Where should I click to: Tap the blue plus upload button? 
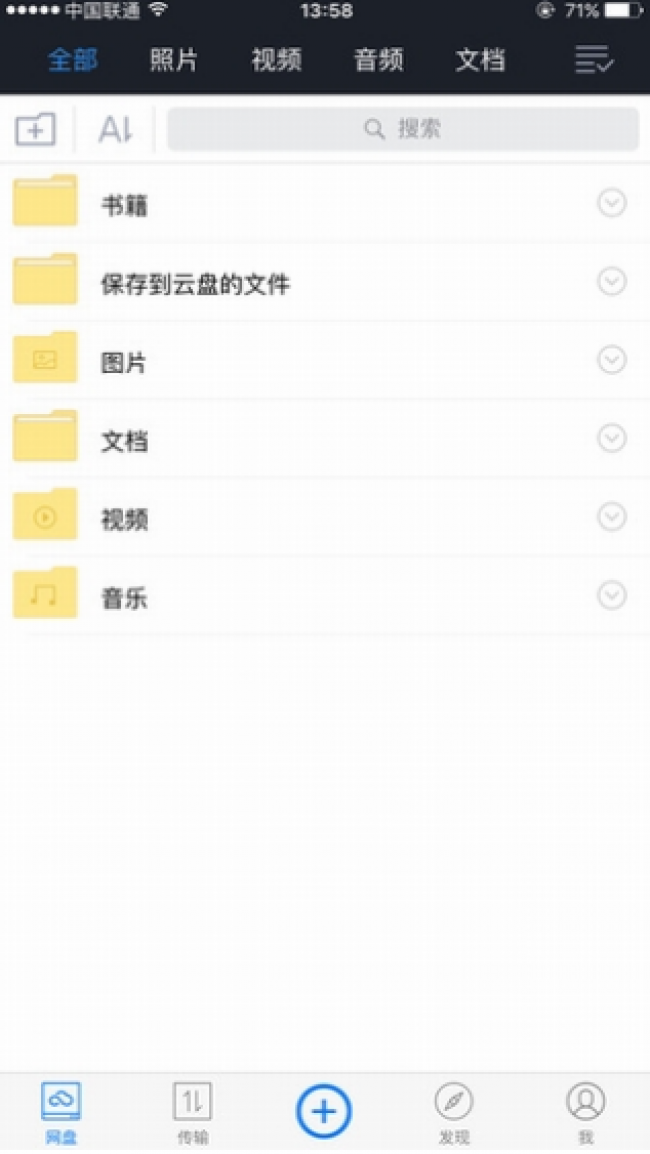[324, 1111]
